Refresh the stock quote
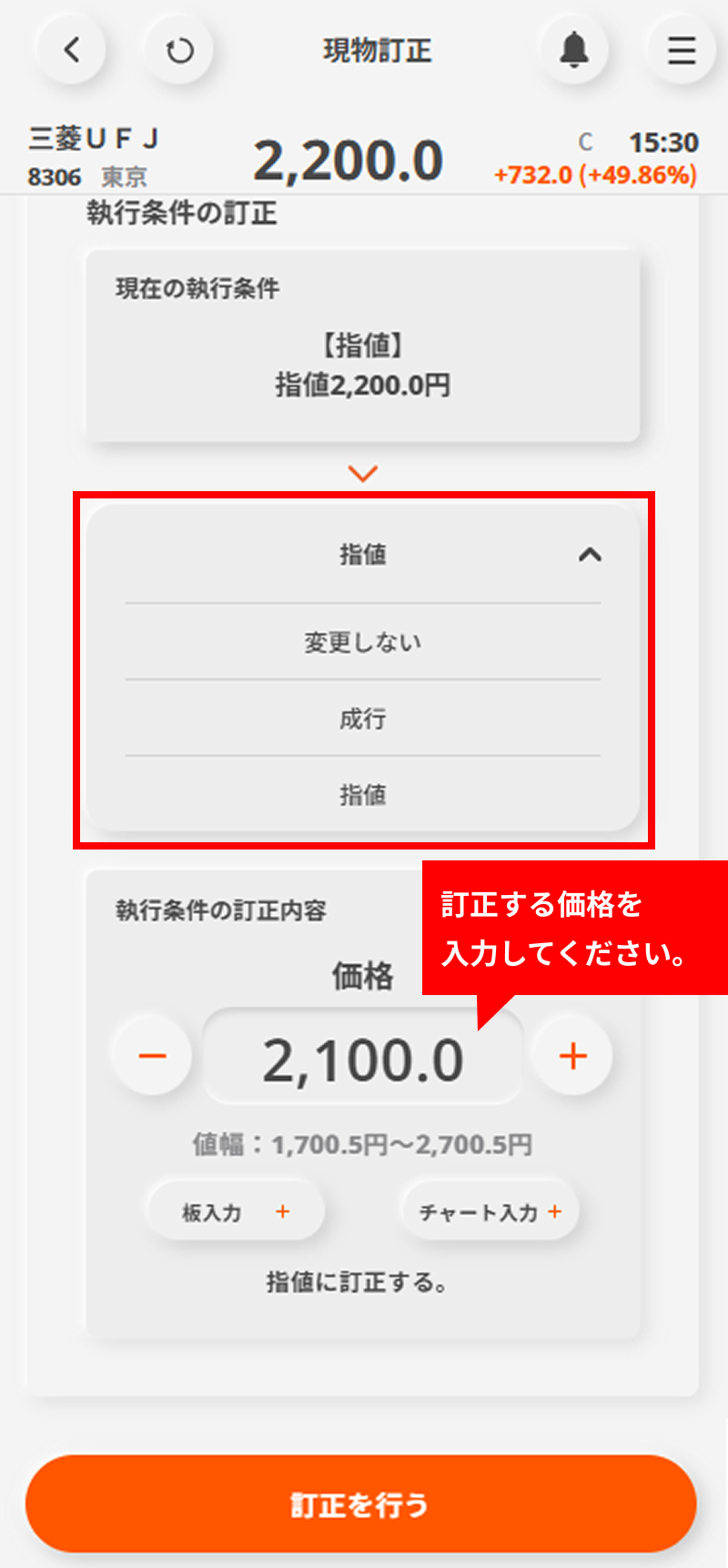728x1568 pixels. pyautogui.click(x=179, y=51)
